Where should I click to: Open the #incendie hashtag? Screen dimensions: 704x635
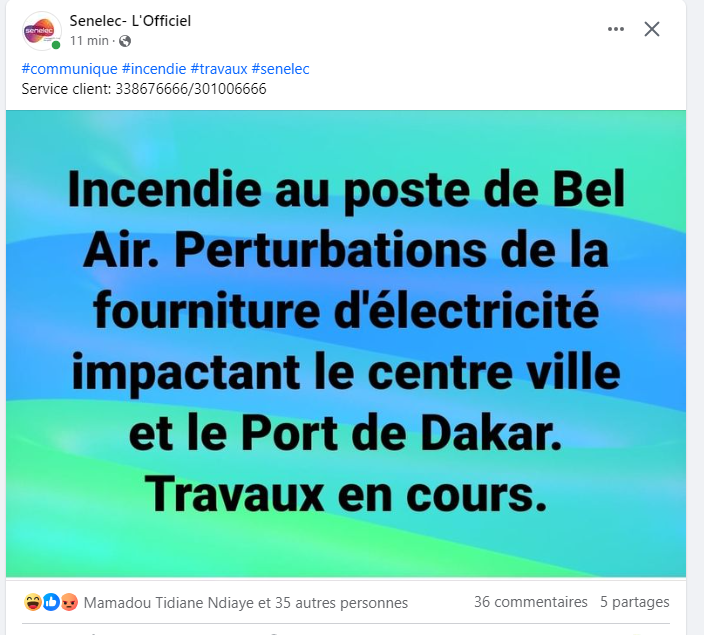153,69
